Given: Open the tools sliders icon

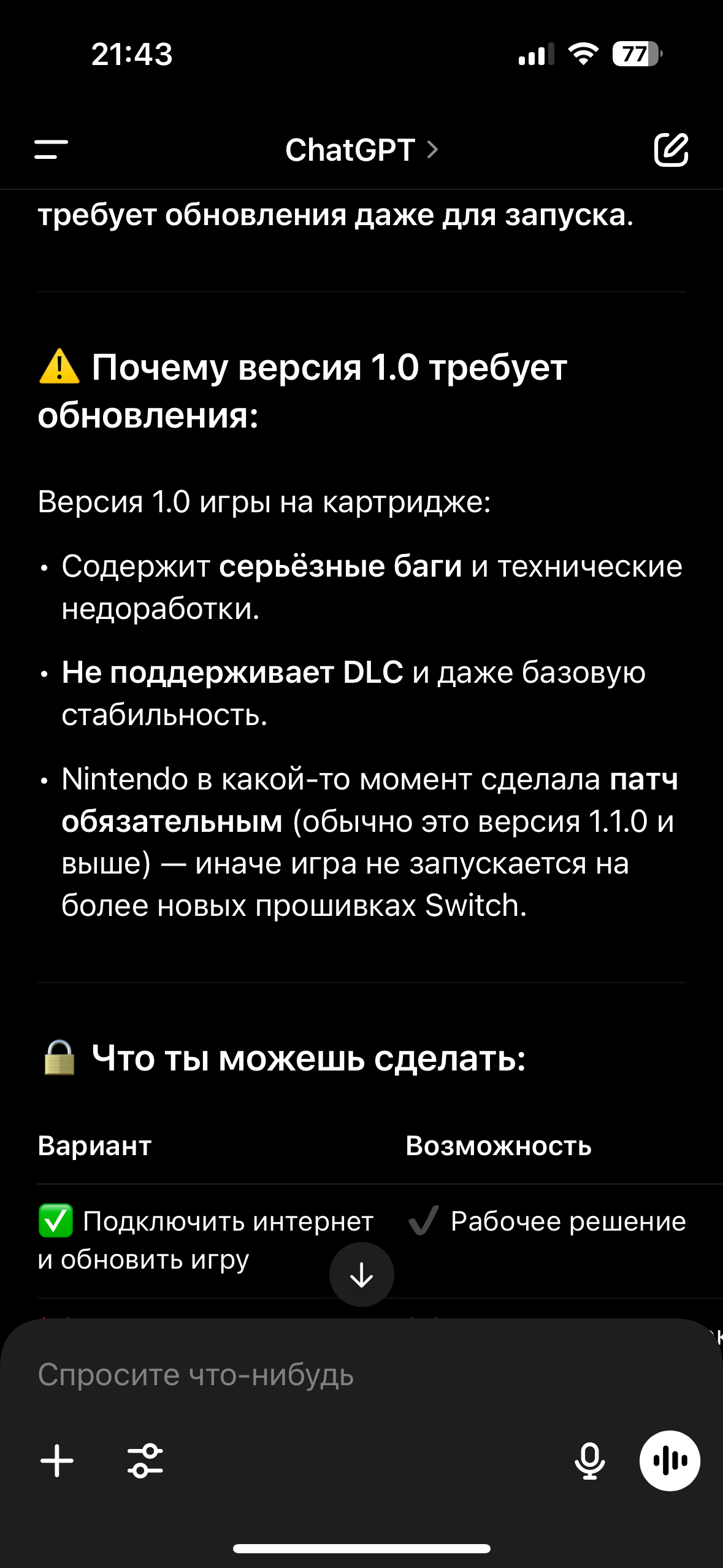Looking at the screenshot, I should coord(145,1461).
